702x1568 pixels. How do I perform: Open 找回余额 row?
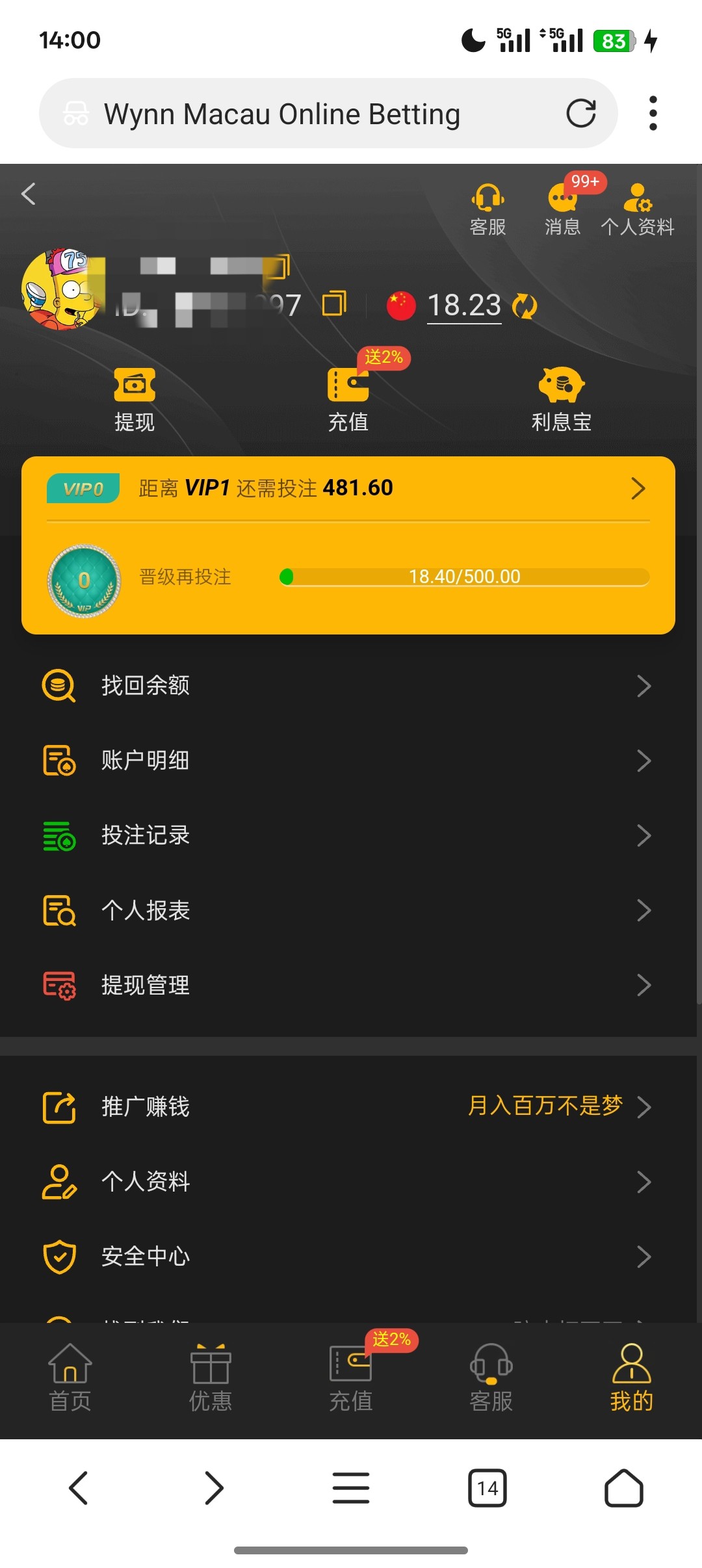tap(348, 686)
